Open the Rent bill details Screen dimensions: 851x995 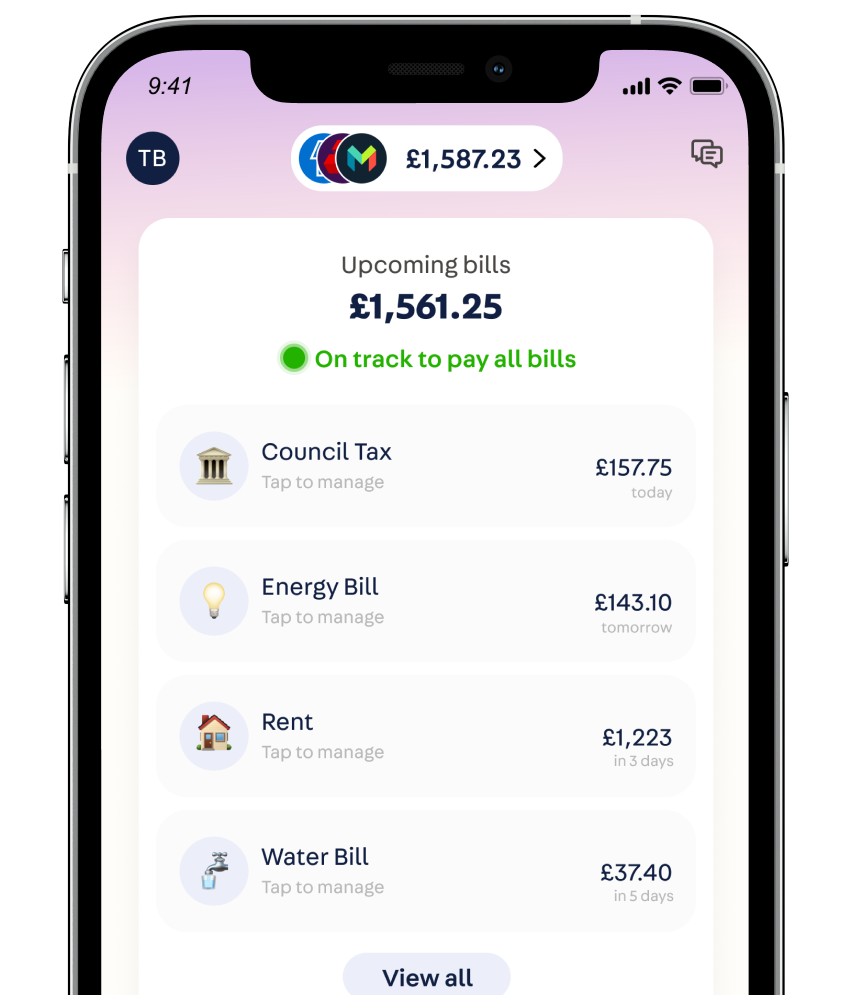(426, 736)
